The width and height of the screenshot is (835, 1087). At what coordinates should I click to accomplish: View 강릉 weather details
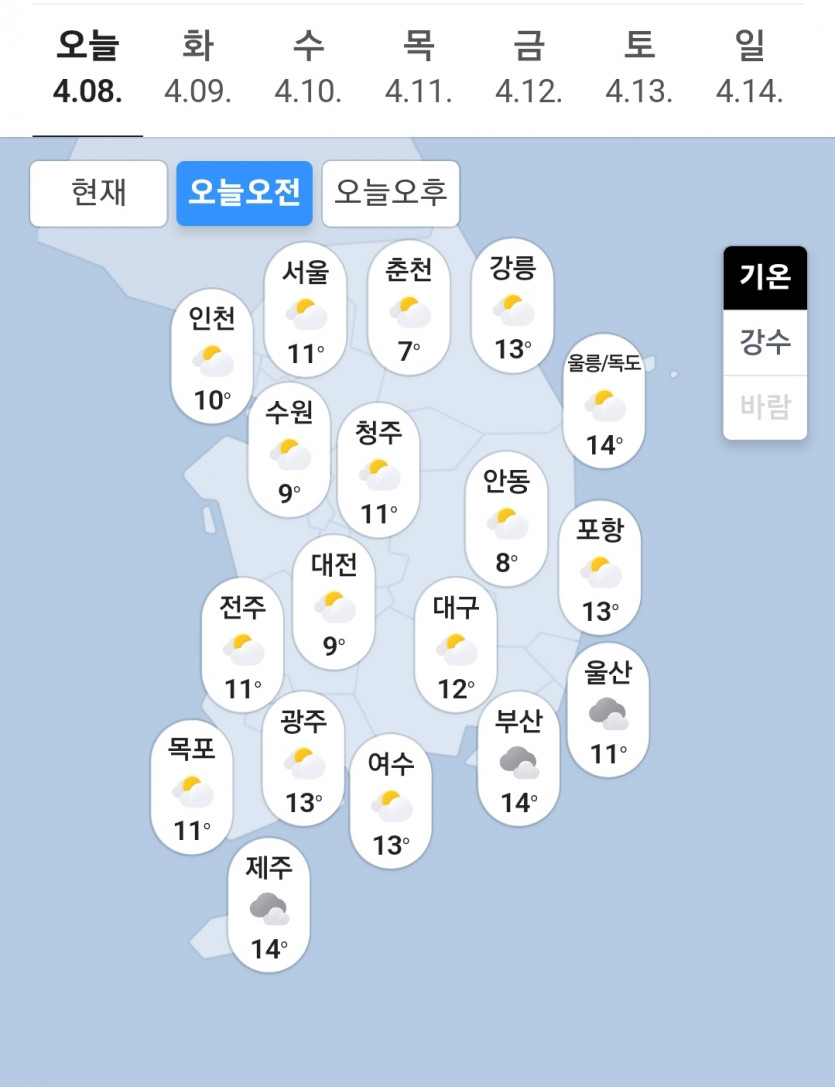(512, 307)
